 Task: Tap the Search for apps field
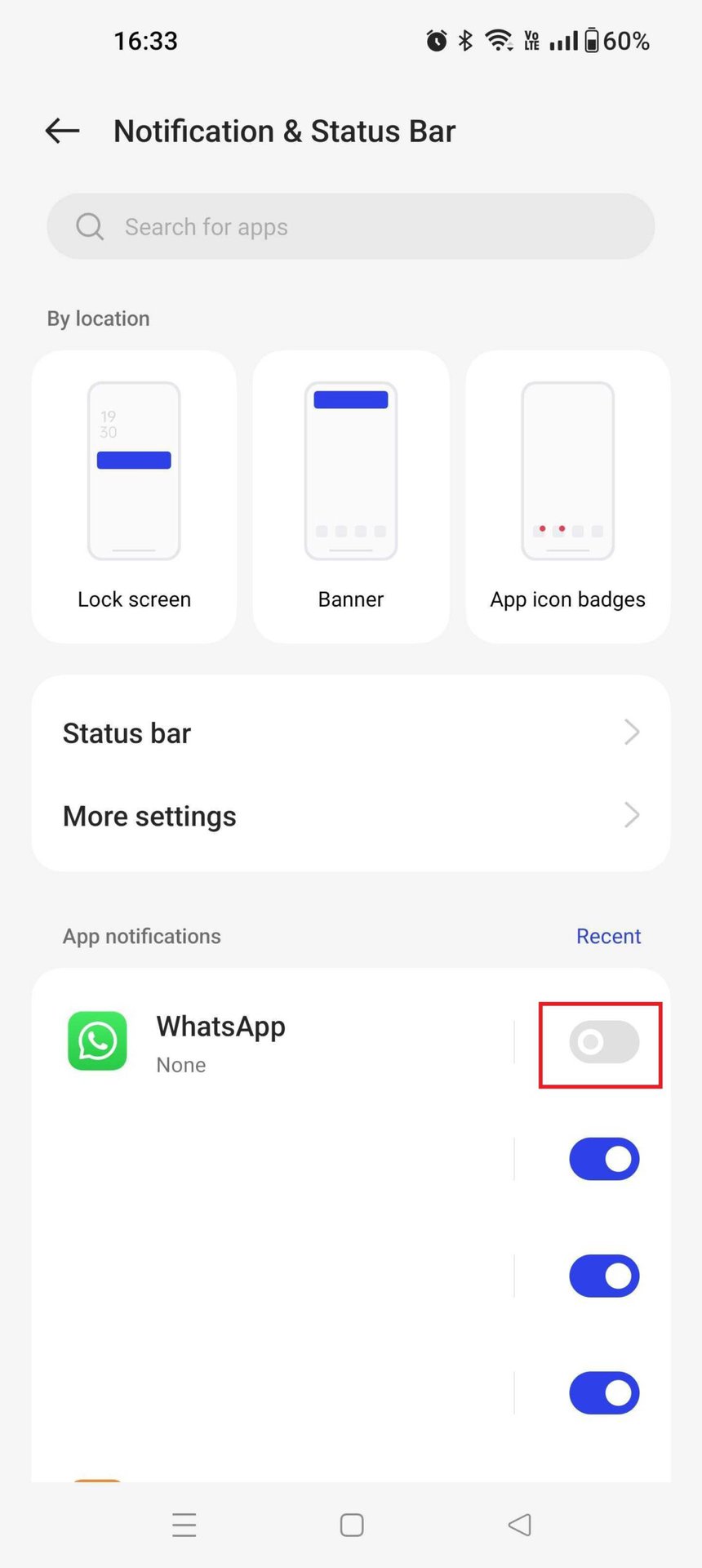(351, 226)
